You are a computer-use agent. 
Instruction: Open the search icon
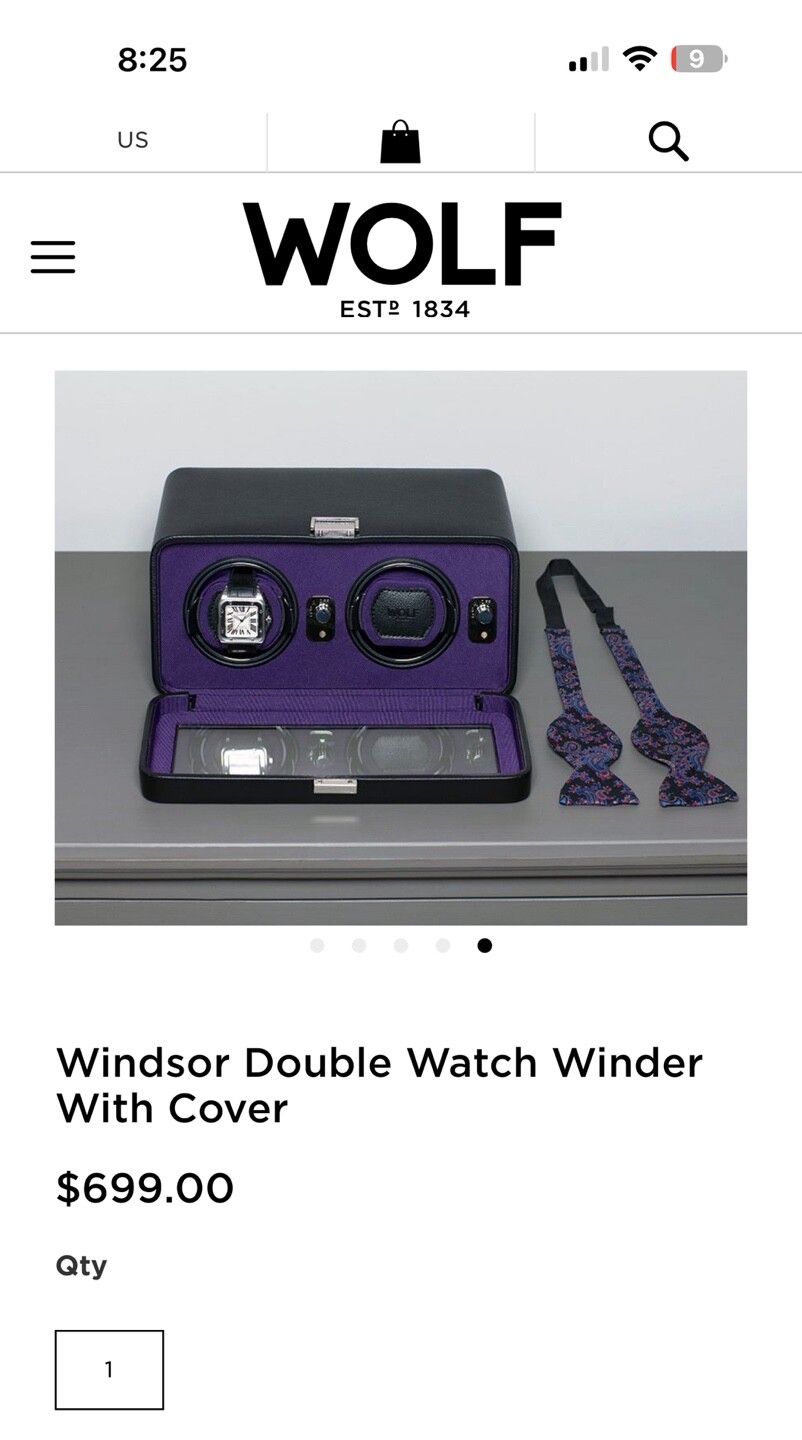(668, 141)
